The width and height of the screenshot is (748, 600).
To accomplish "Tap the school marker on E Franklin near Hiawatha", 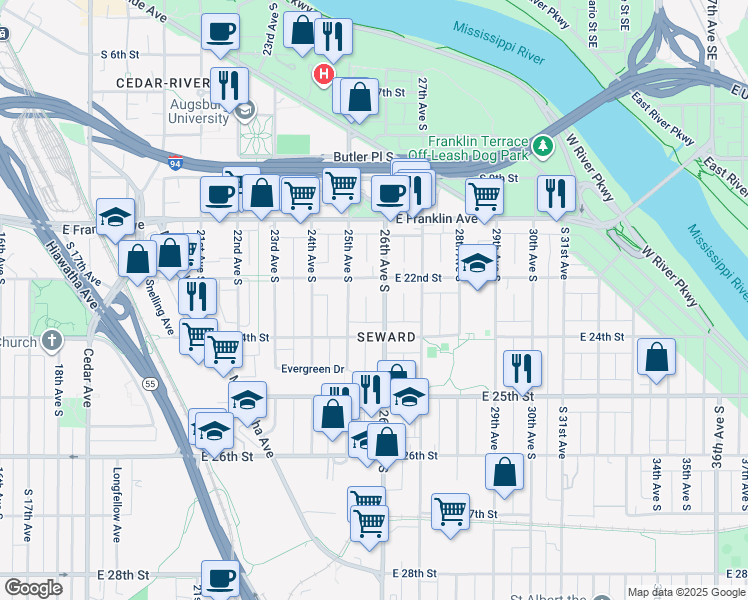I will 115,219.
